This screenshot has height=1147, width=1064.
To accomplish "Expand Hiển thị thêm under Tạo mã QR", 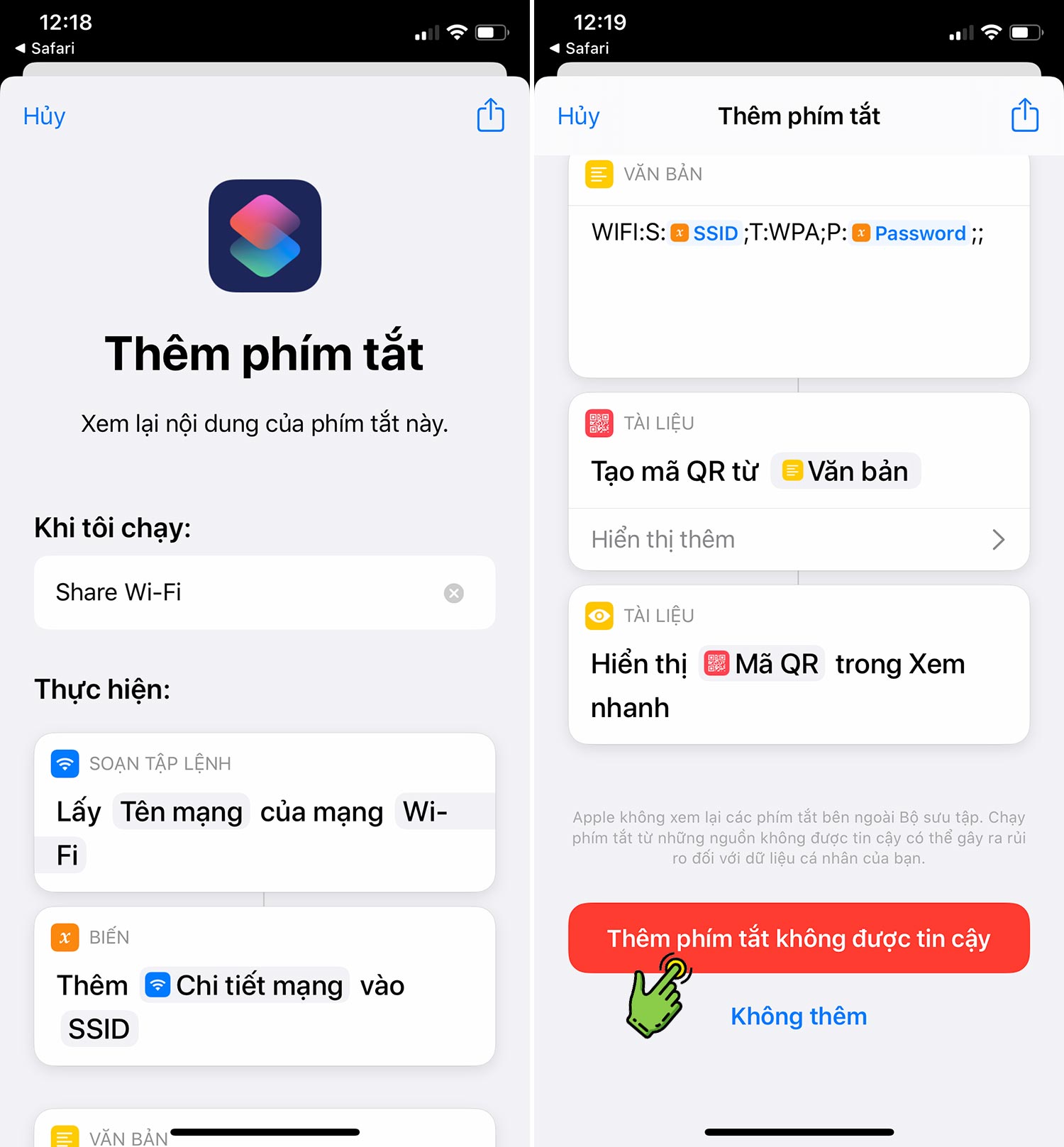I will 798,539.
